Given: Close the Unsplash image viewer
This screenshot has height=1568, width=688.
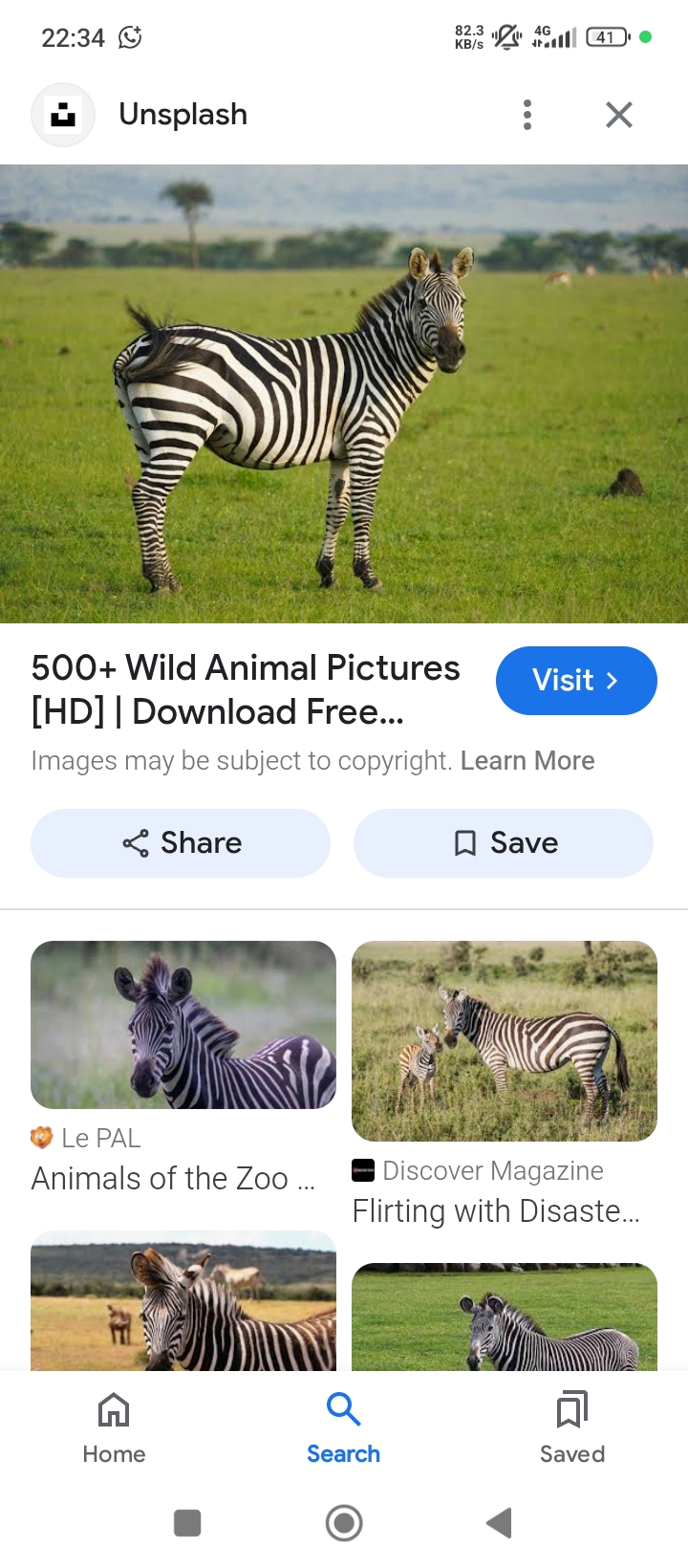Looking at the screenshot, I should [x=619, y=115].
